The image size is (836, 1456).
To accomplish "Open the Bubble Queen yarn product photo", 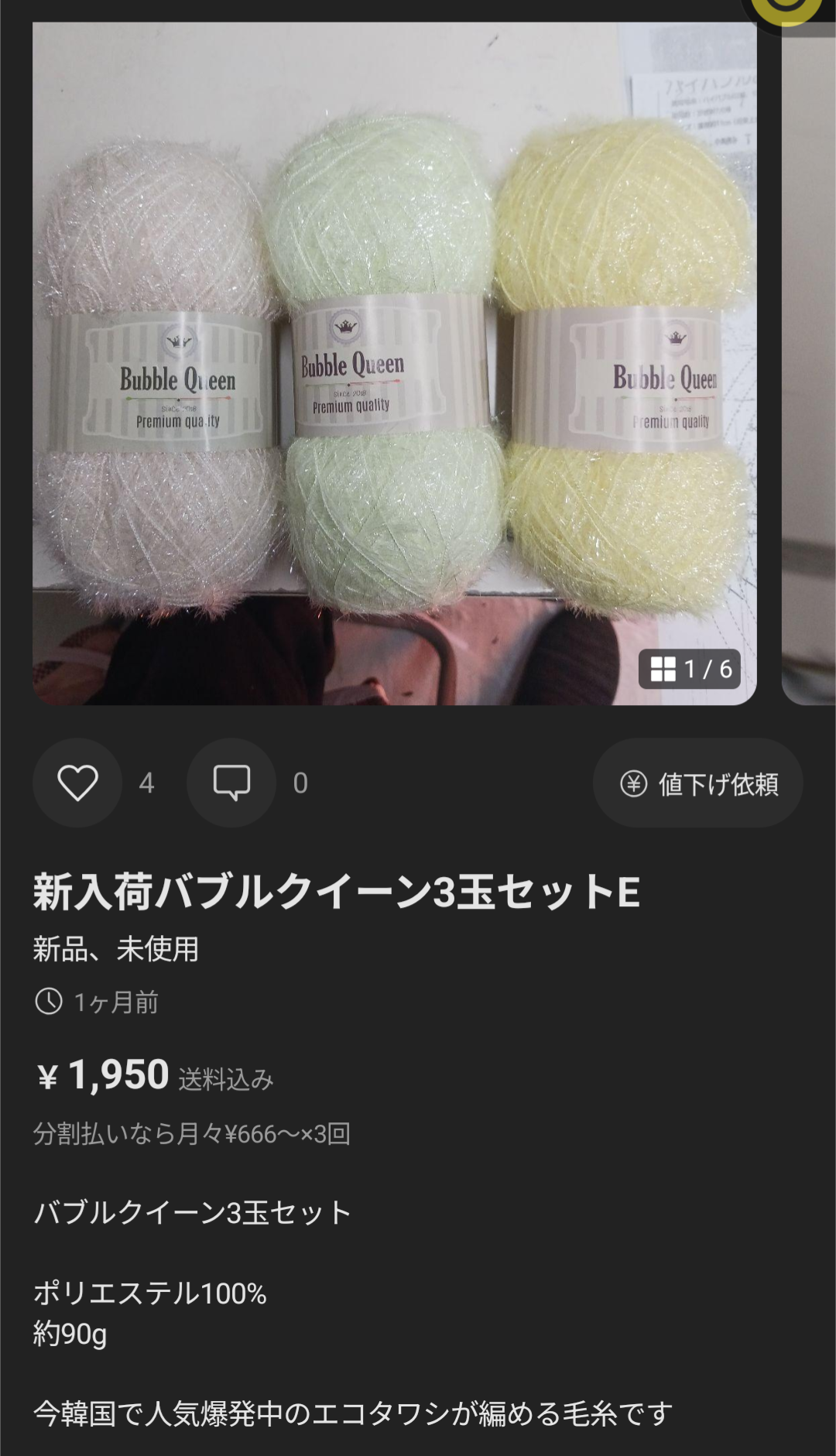I will click(394, 364).
